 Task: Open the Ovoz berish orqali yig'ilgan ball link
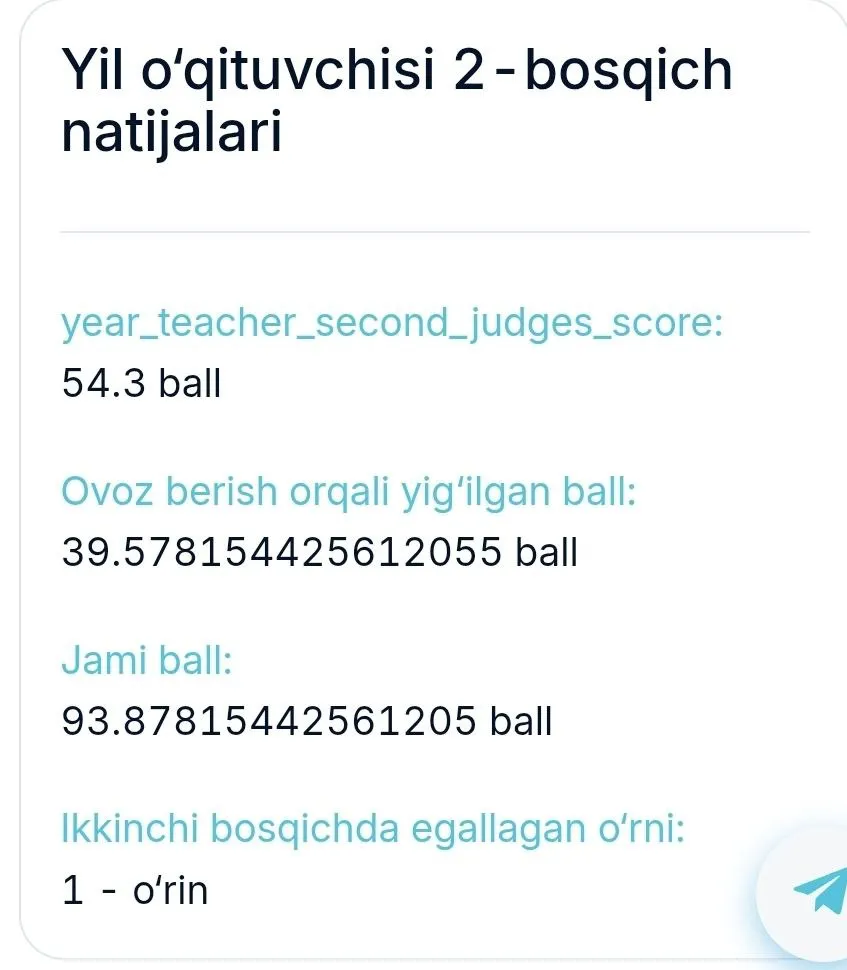(349, 491)
